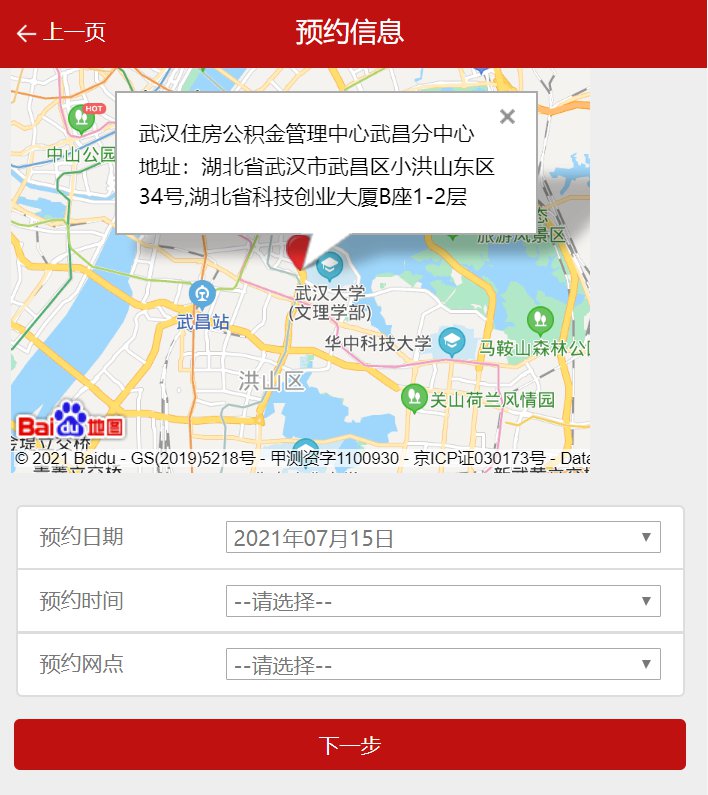
Task: Close the map address popup
Action: pos(507,117)
